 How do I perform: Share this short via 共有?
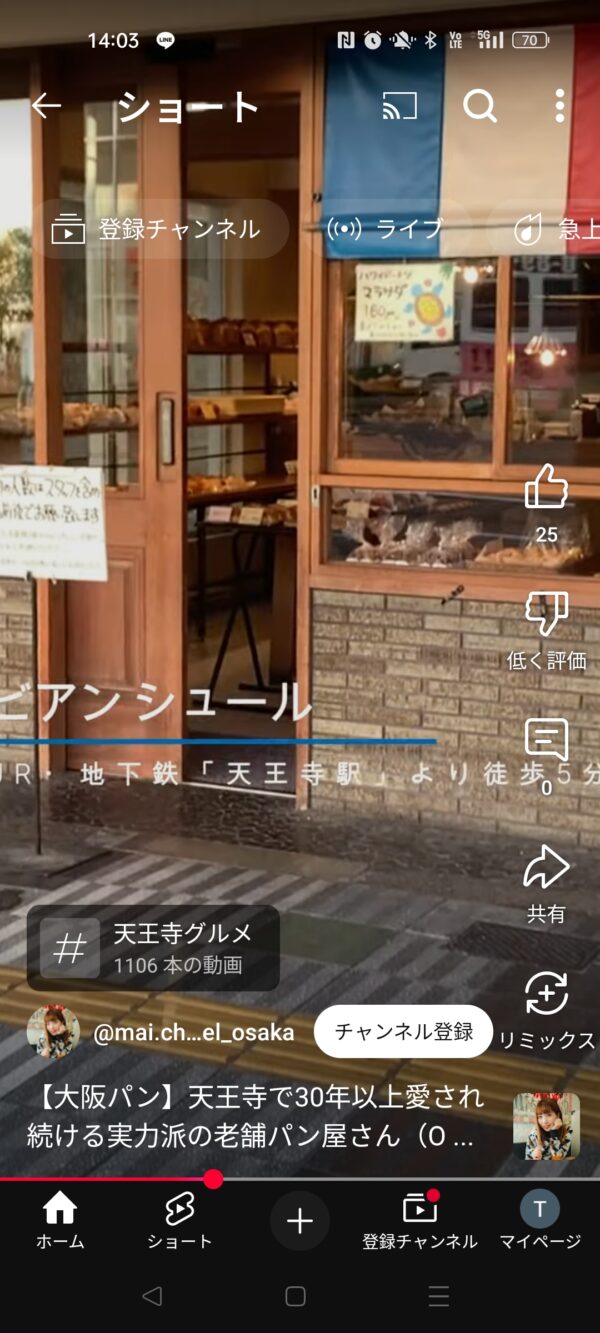[x=546, y=868]
